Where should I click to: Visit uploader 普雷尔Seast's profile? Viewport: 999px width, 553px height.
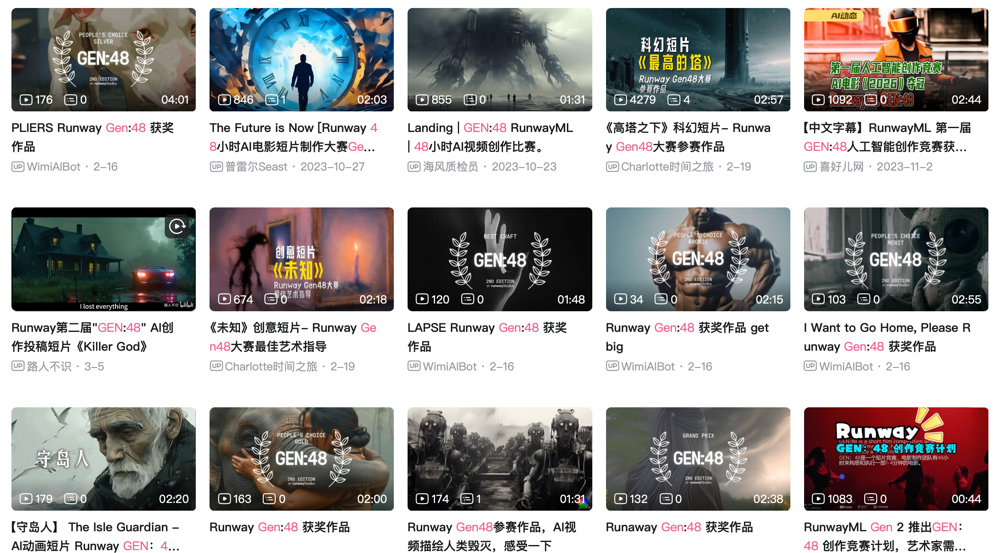pos(256,167)
